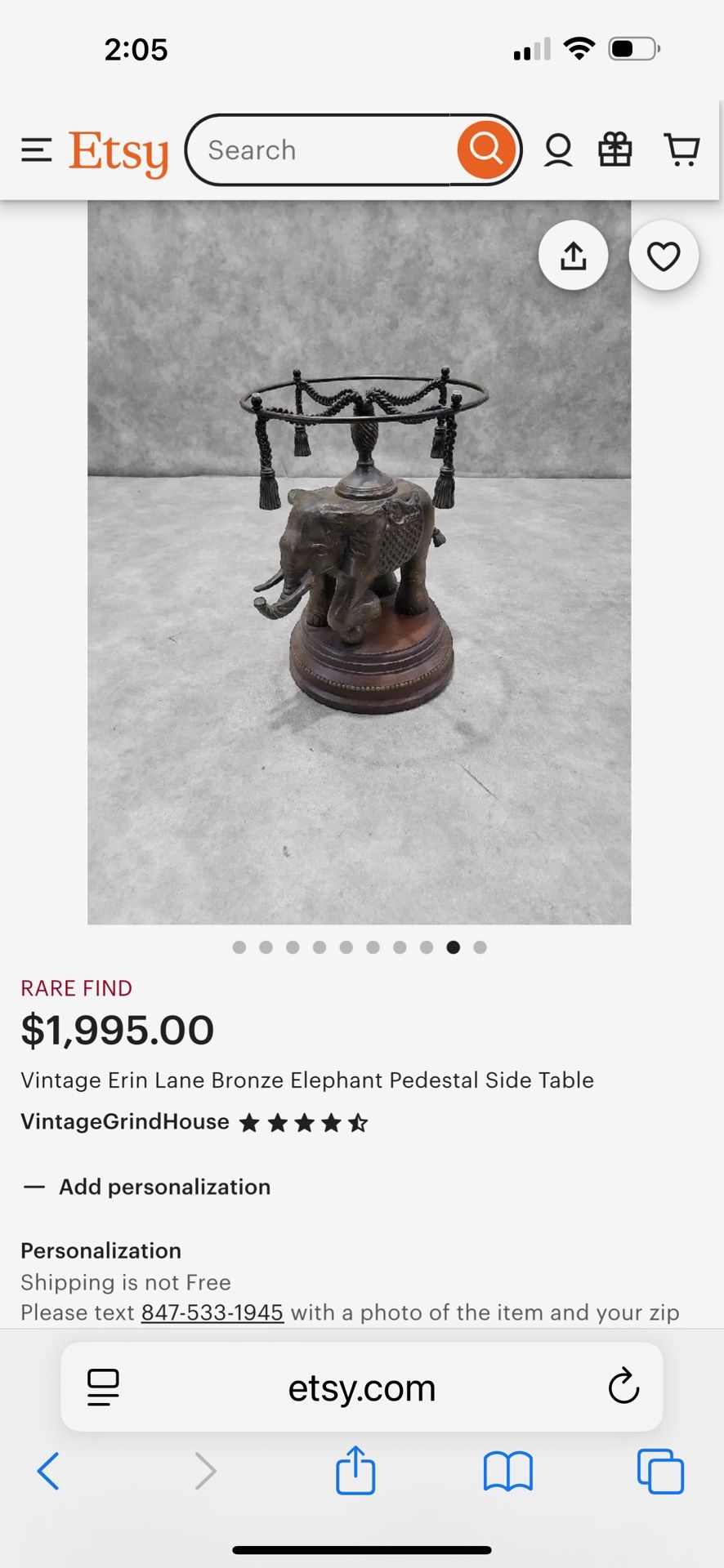Viewport: 724px width, 1568px height.
Task: Favorite the listing with the heart toggle
Action: (664, 255)
